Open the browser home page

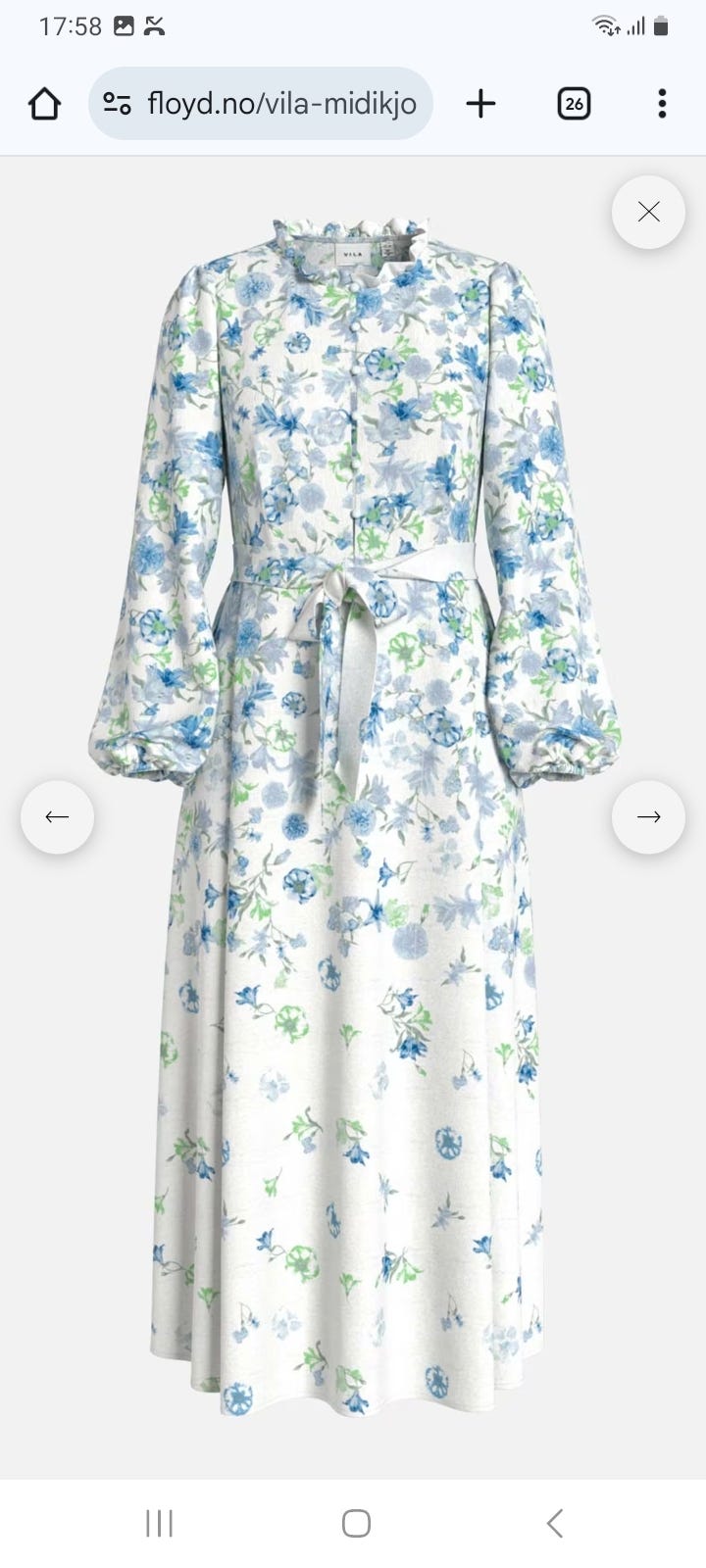pos(44,104)
